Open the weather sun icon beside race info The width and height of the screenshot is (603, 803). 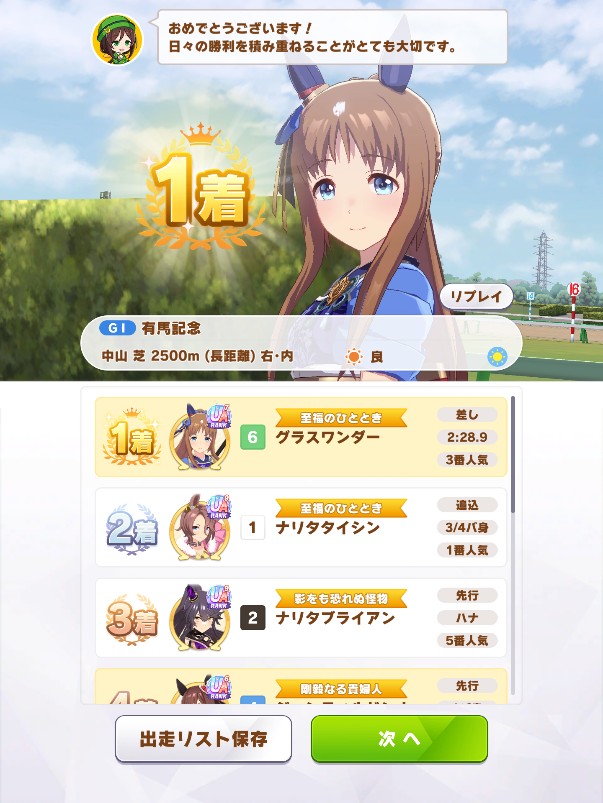click(x=496, y=355)
